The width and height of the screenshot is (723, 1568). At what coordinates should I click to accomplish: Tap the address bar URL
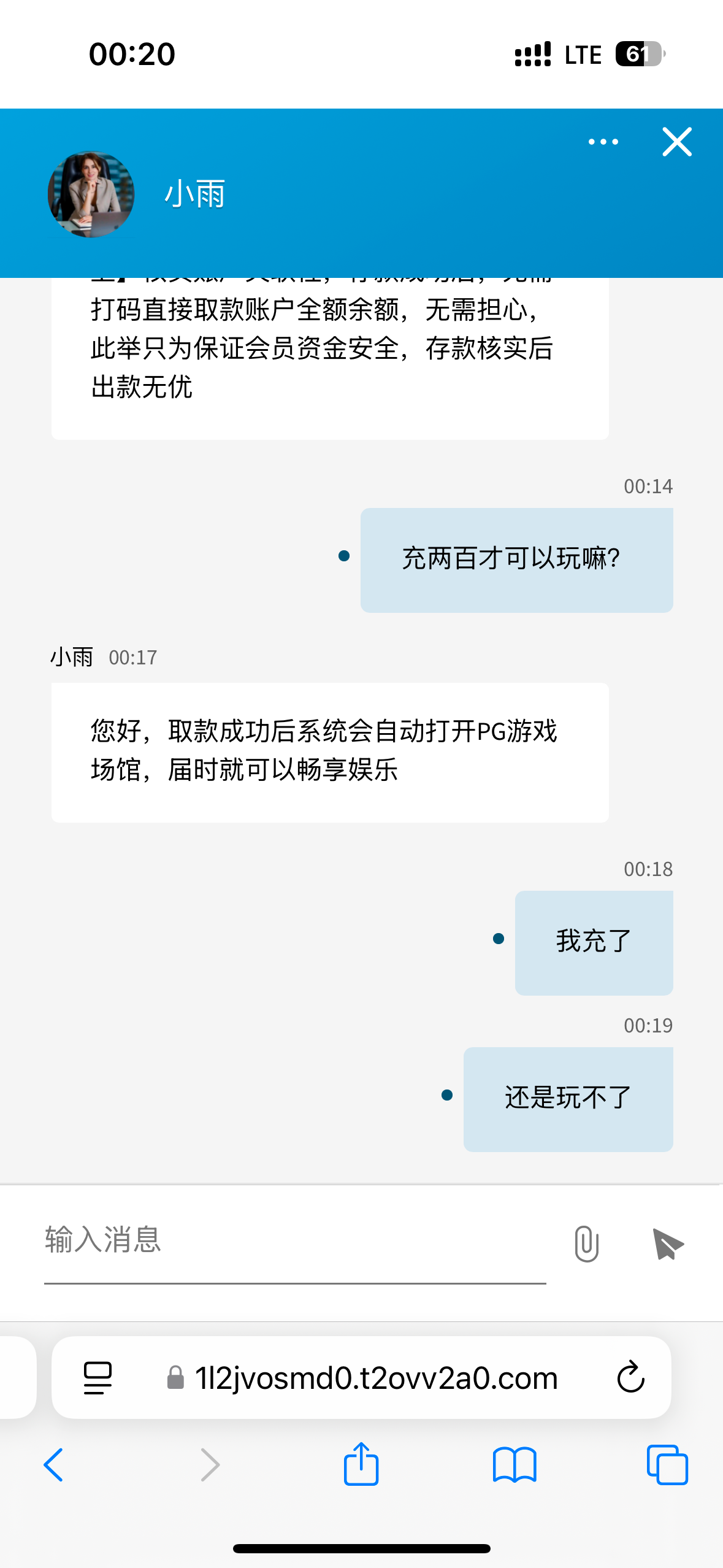375,1378
